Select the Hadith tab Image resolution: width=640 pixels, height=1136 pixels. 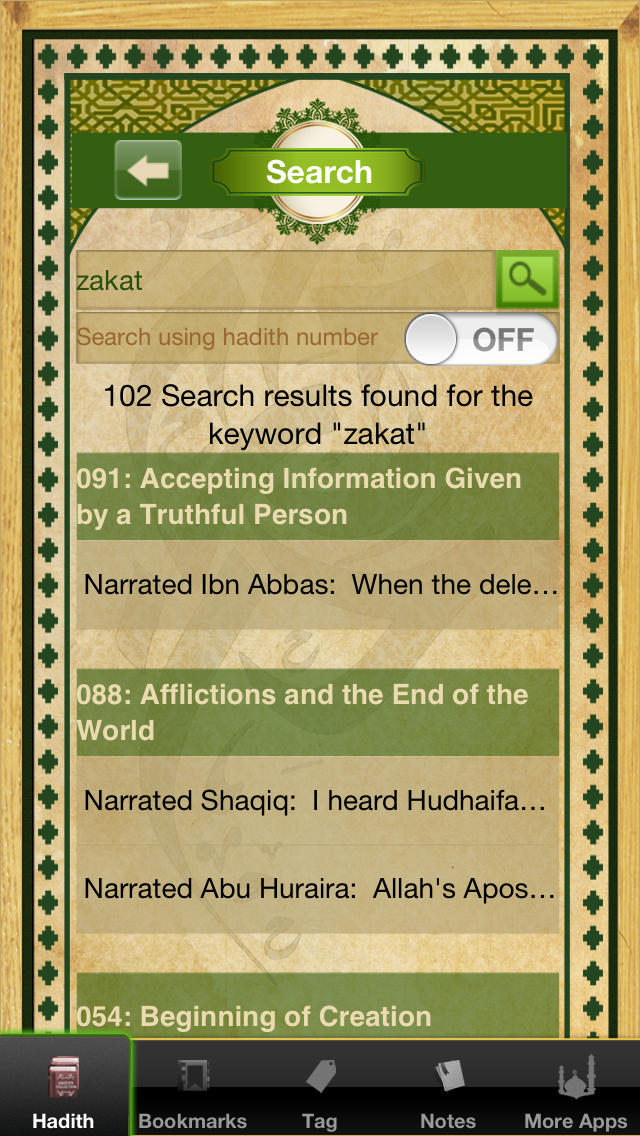pos(65,1087)
